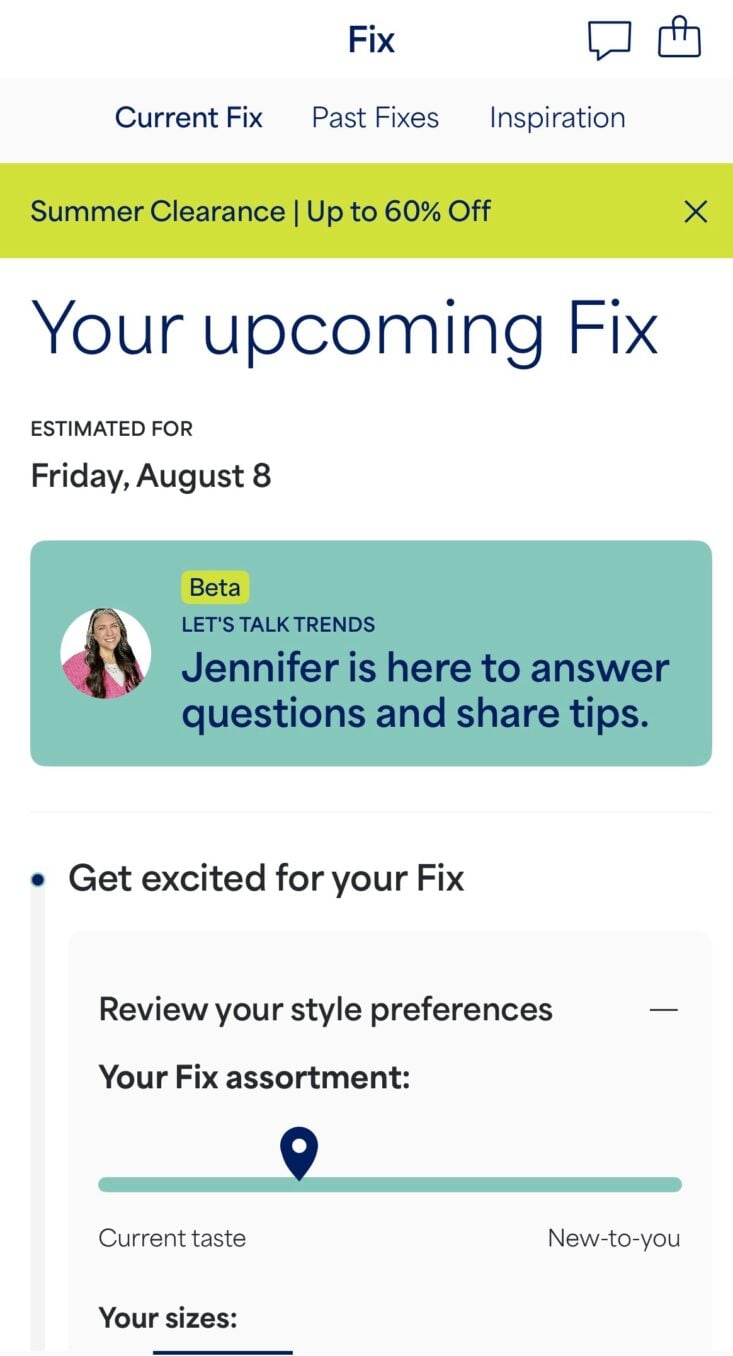Select the Current Fix tab
The height and width of the screenshot is (1356, 733).
click(188, 118)
